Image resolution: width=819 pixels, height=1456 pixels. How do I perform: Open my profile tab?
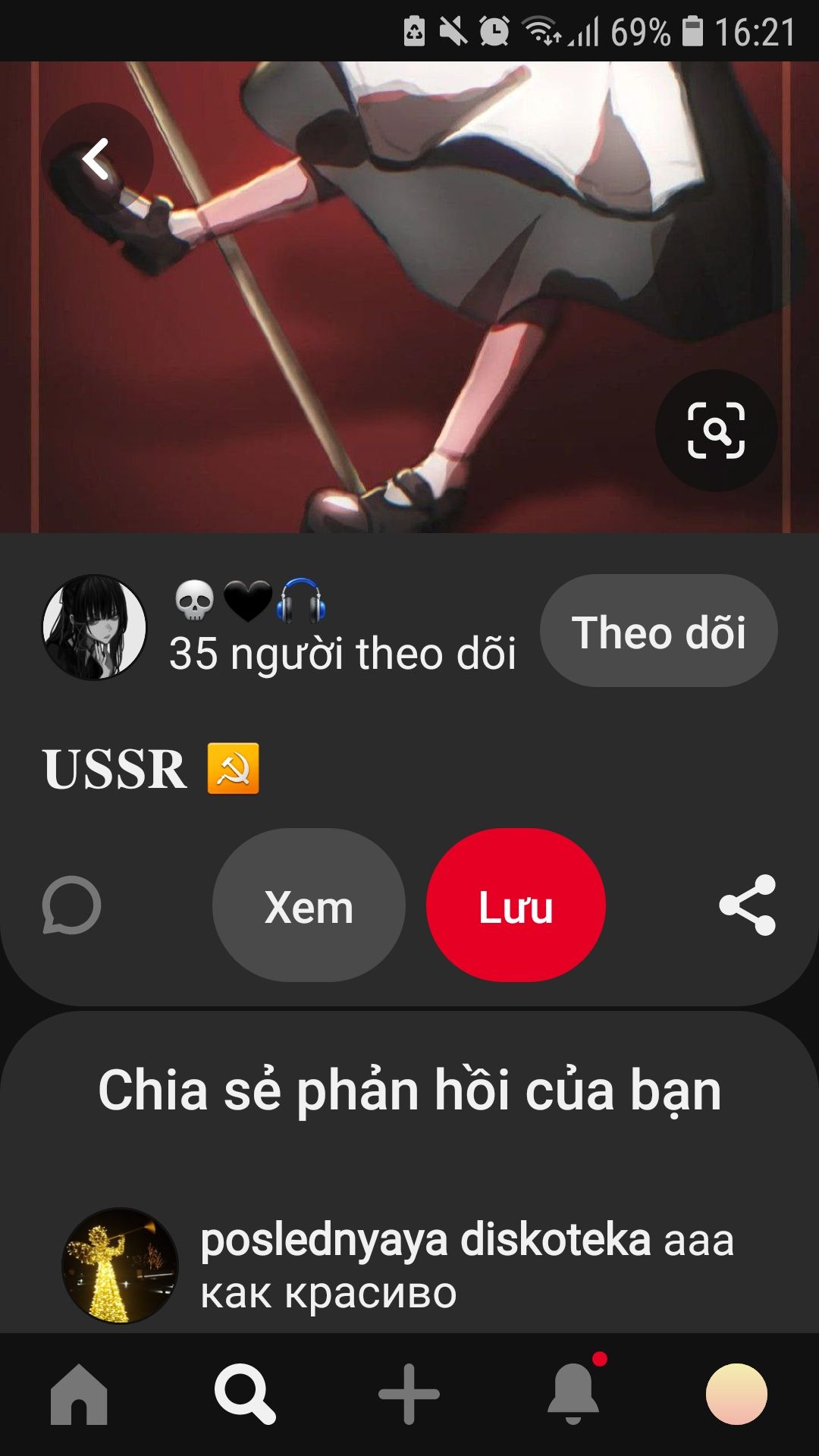pos(736,1394)
